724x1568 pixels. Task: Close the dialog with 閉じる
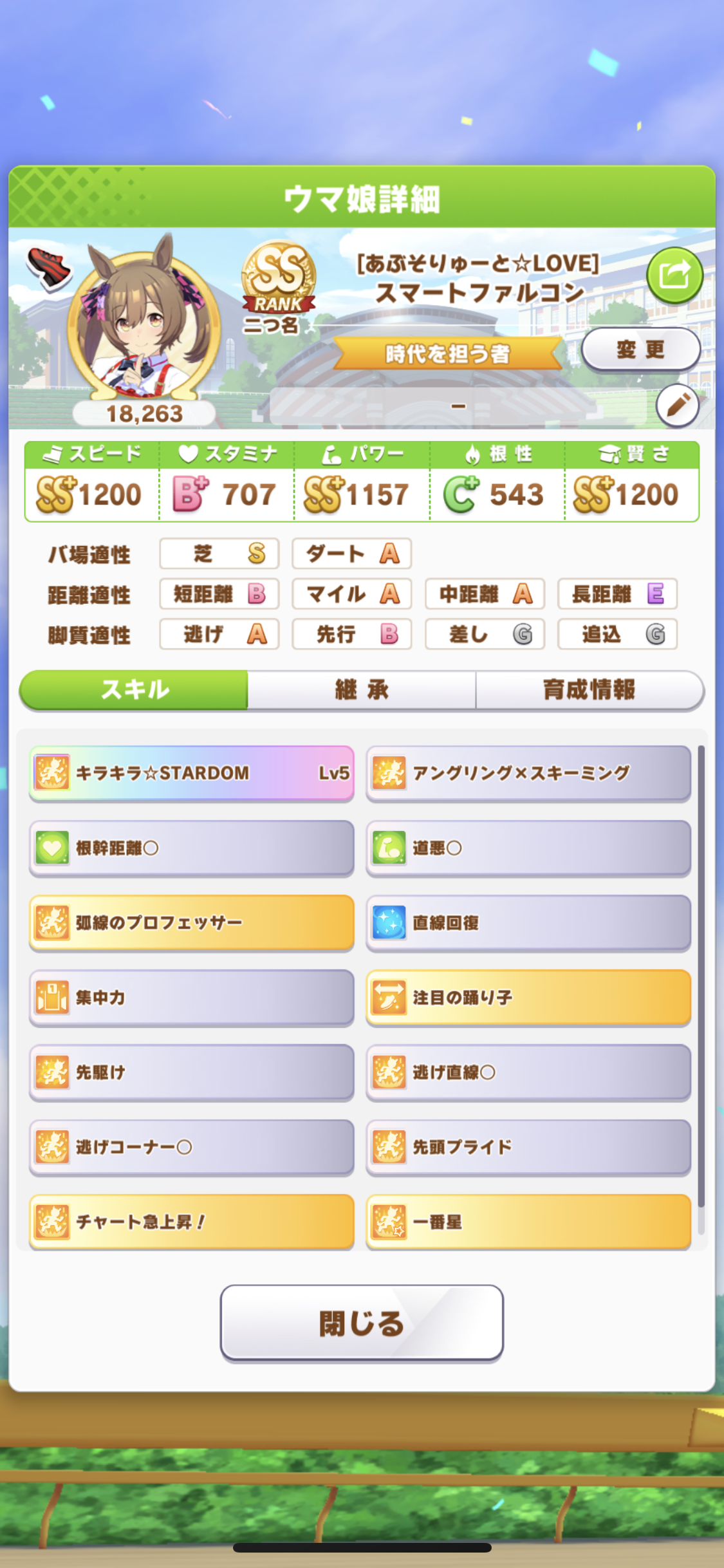tap(362, 1323)
